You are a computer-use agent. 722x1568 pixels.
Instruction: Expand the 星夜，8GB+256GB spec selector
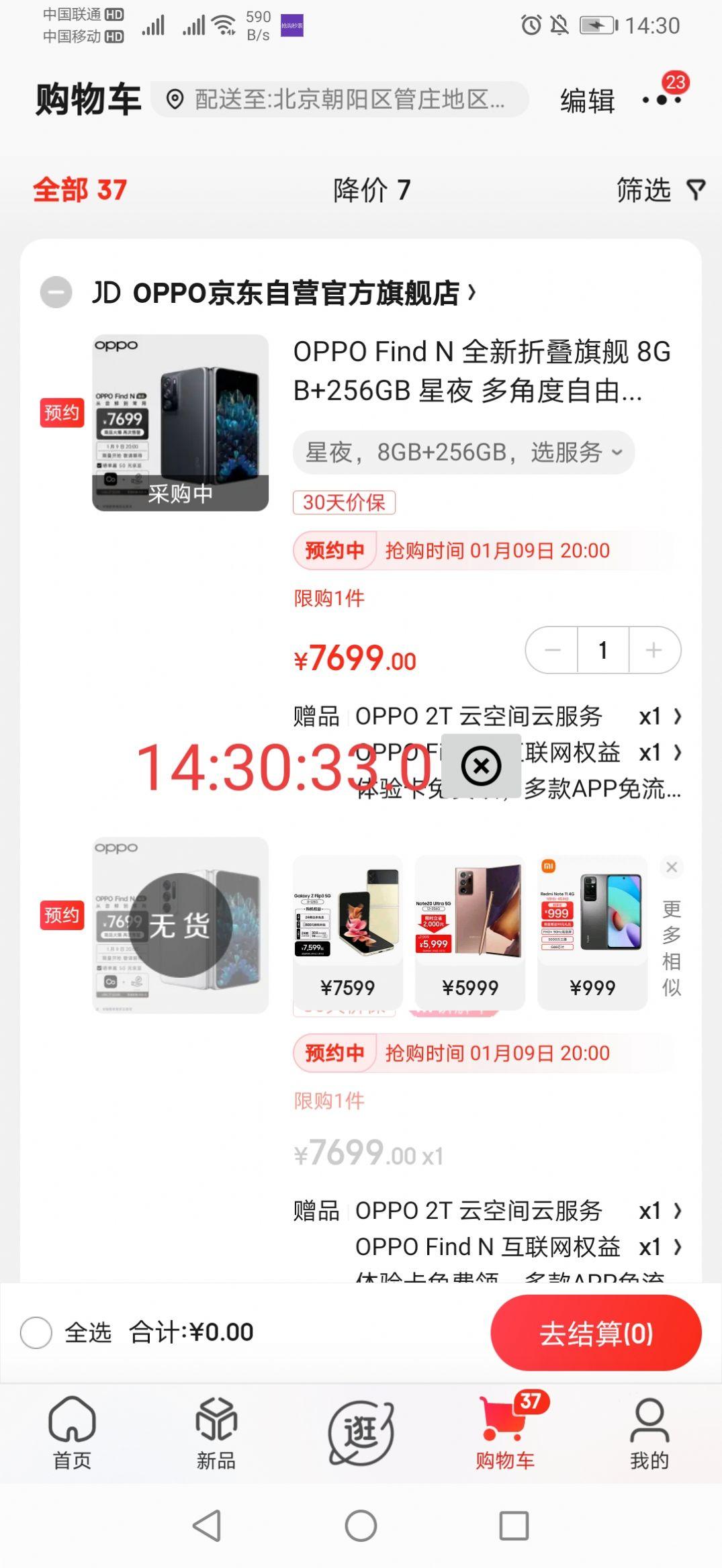tap(463, 452)
